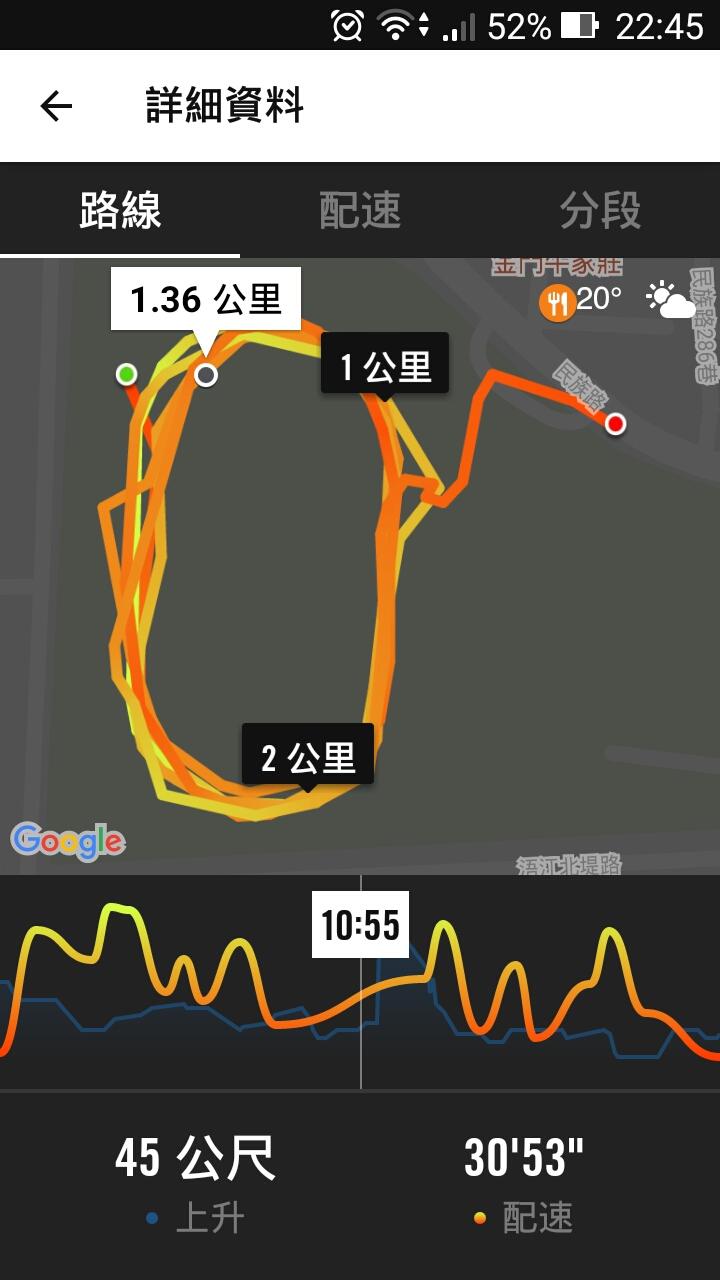The height and width of the screenshot is (1280, 720).
Task: Select the 路線 tab
Action: 120,211
